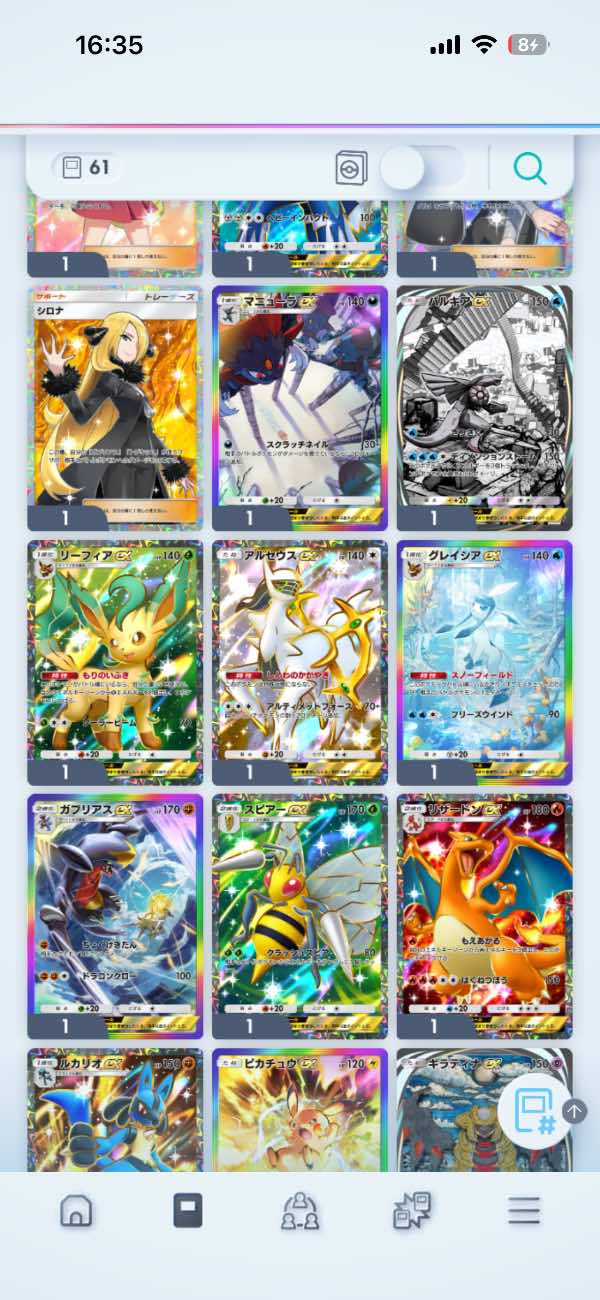Open the Weavile ex card
The image size is (600, 1300).
300,408
